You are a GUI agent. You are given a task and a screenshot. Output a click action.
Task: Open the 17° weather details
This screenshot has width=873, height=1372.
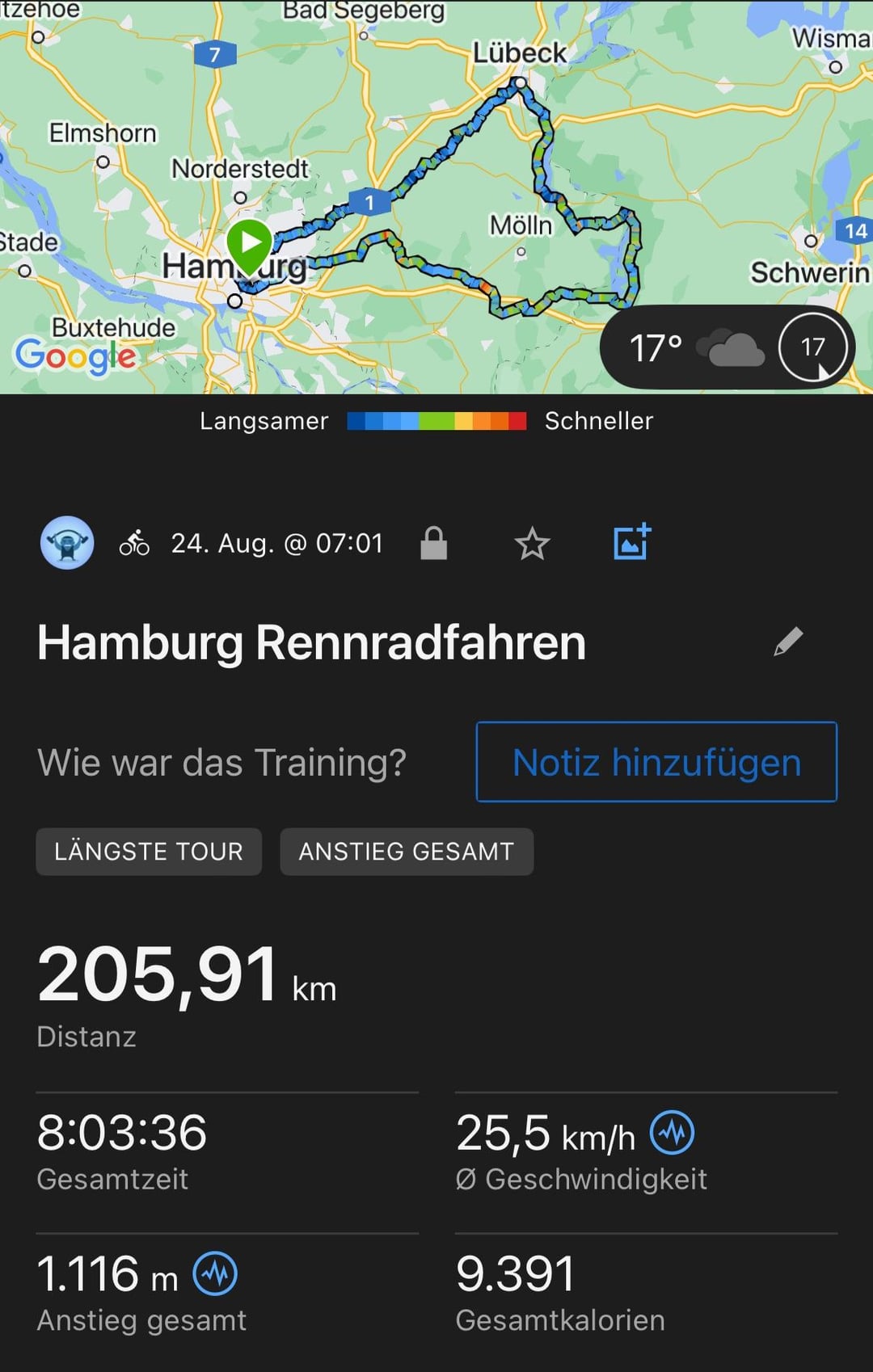coord(727,347)
